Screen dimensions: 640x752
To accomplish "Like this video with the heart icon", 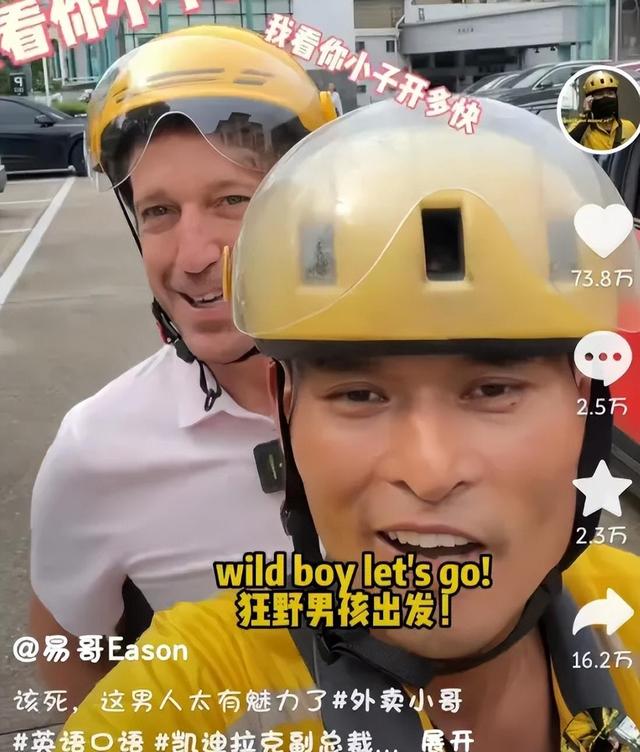I will [603, 230].
